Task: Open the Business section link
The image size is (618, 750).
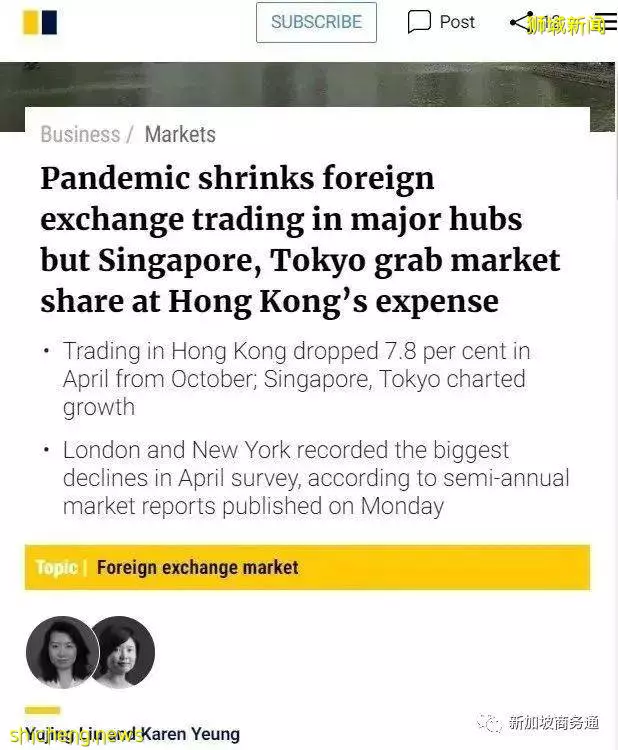Action: [x=79, y=134]
